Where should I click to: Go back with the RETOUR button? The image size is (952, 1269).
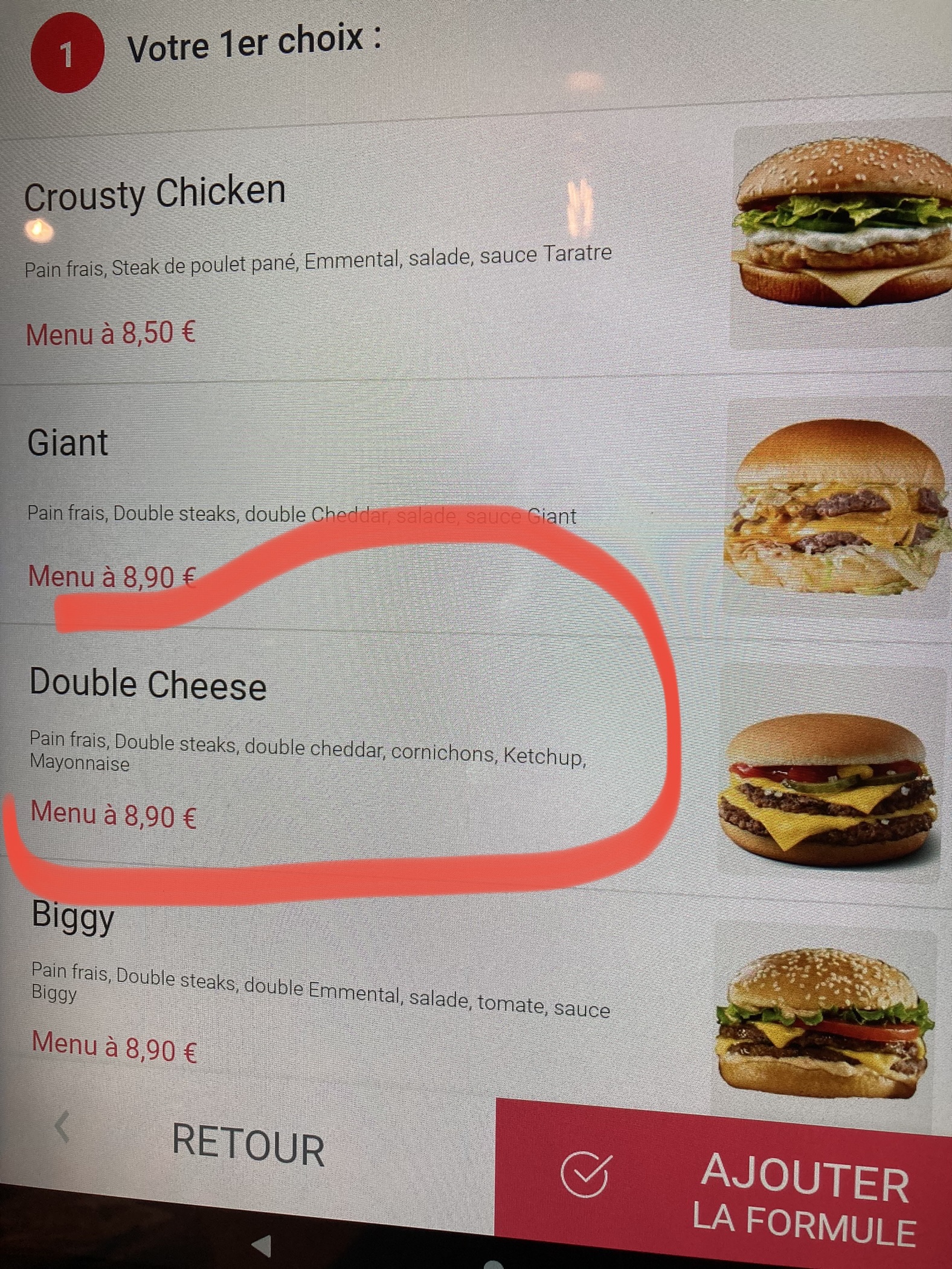click(x=248, y=1145)
